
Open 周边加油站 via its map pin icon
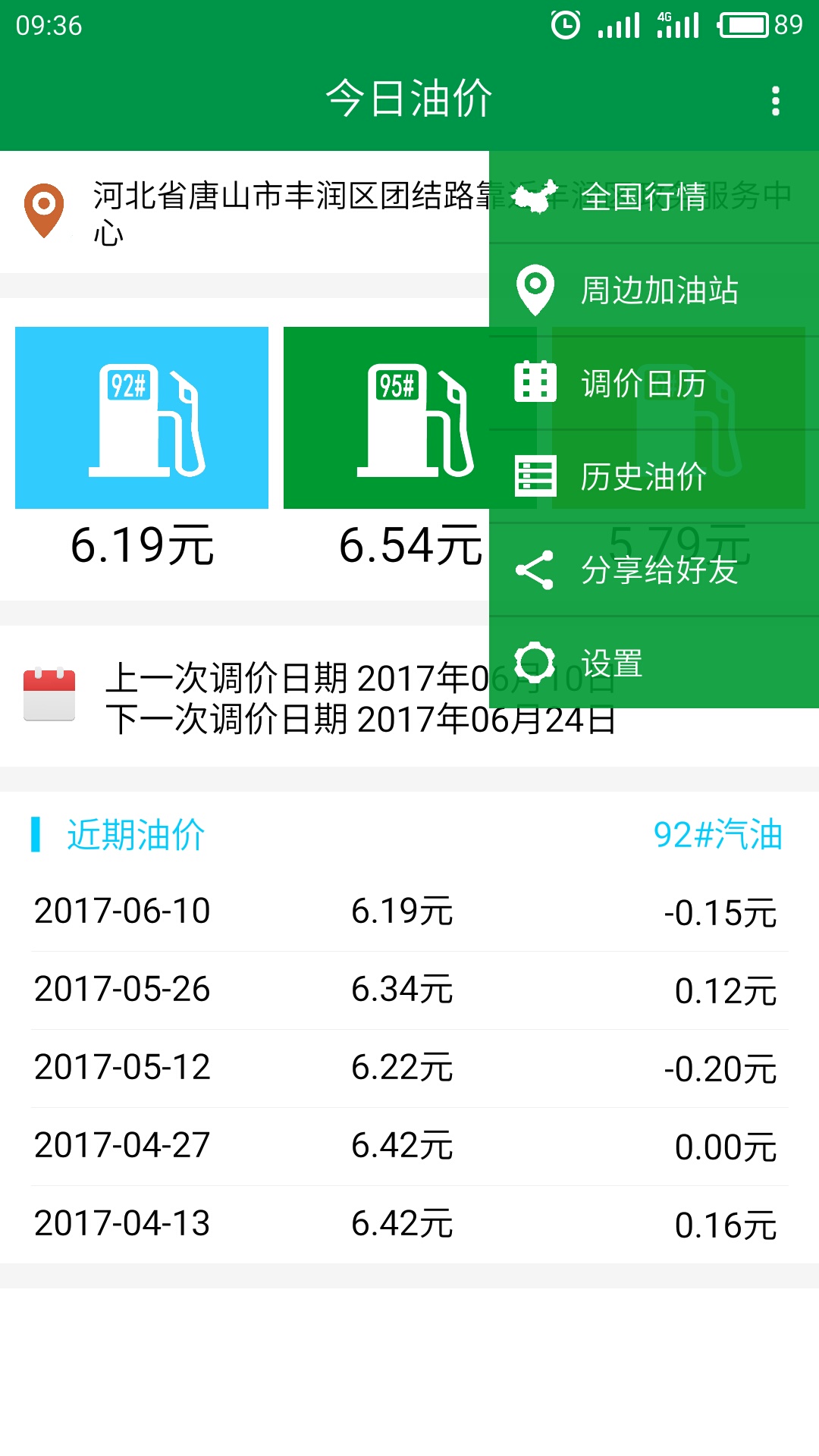pos(535,288)
